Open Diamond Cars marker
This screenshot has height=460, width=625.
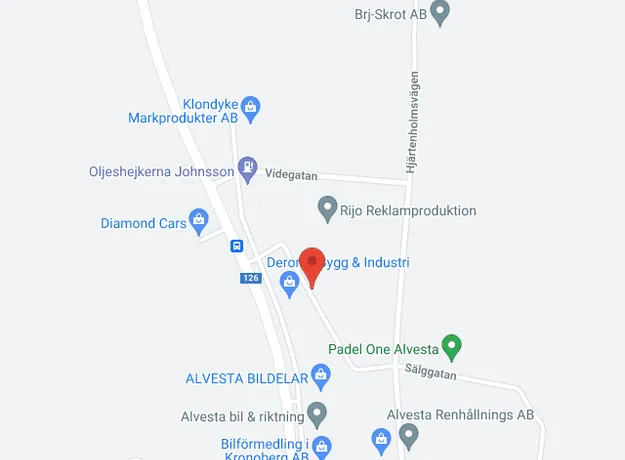[x=200, y=222]
